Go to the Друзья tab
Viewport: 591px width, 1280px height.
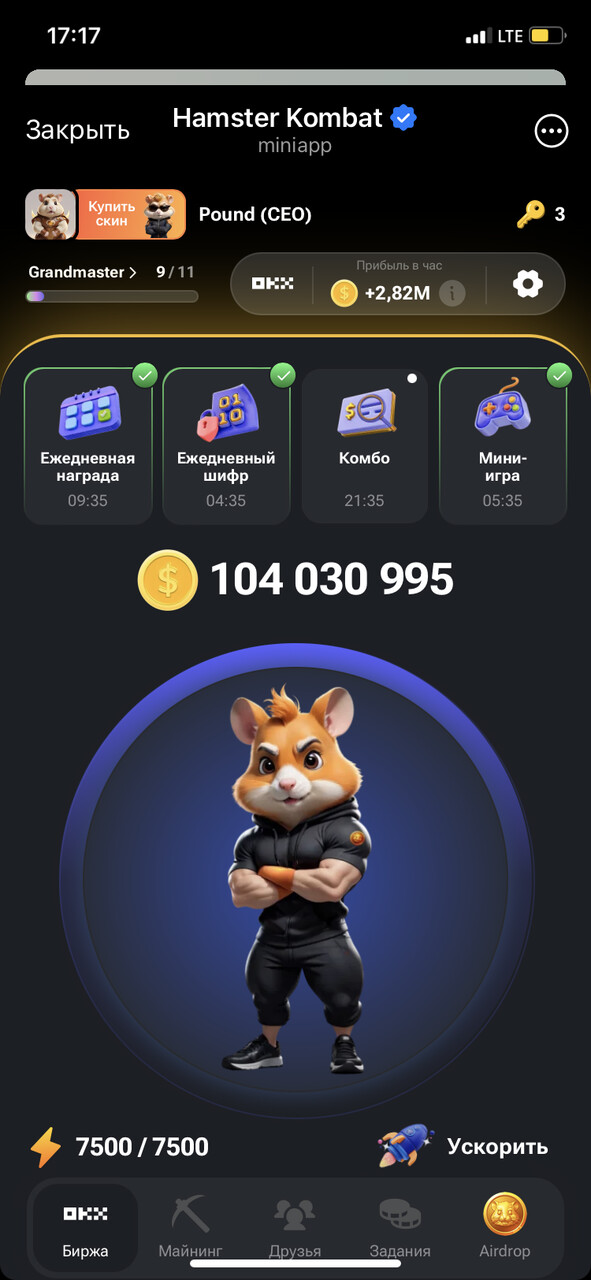coord(295,1227)
